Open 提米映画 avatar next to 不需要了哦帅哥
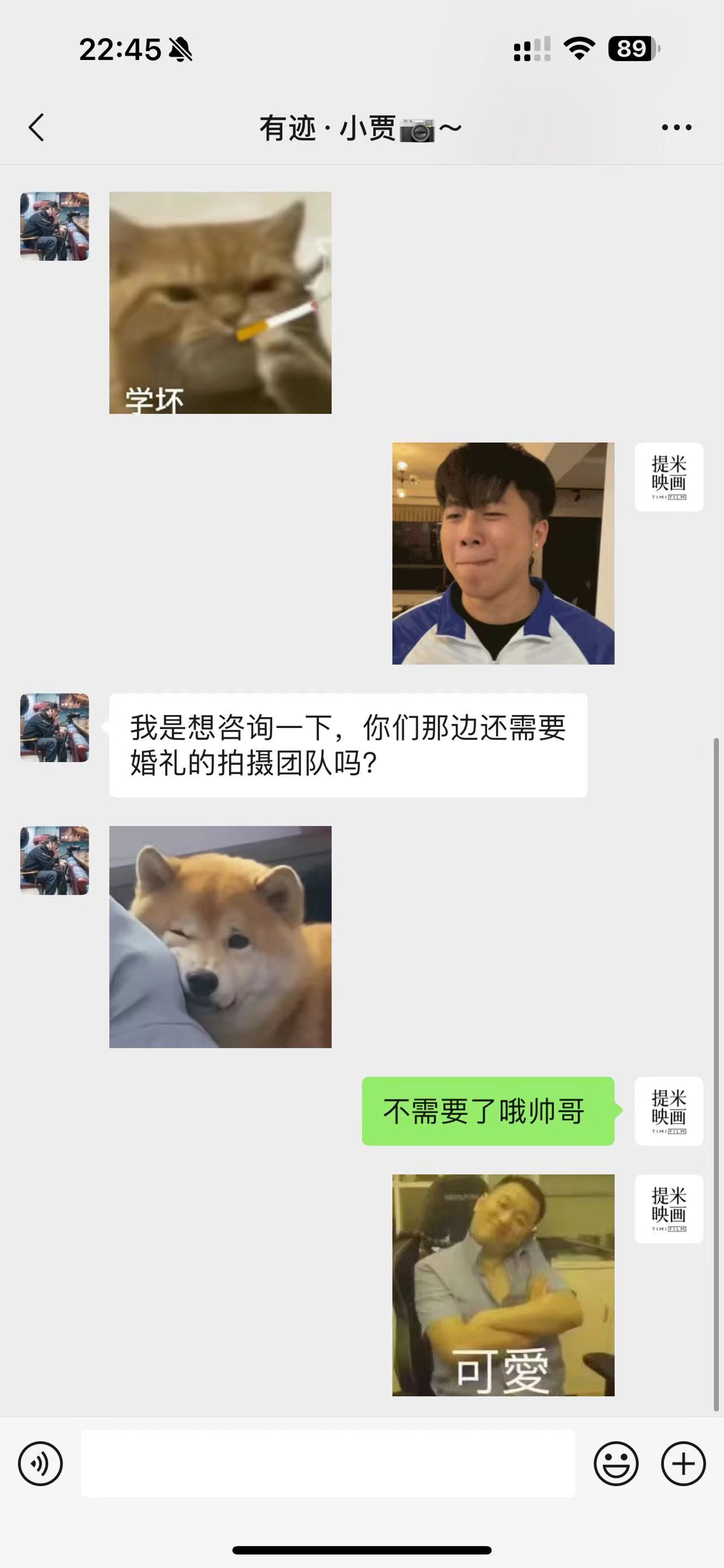The height and width of the screenshot is (1568, 724). 669,1111
